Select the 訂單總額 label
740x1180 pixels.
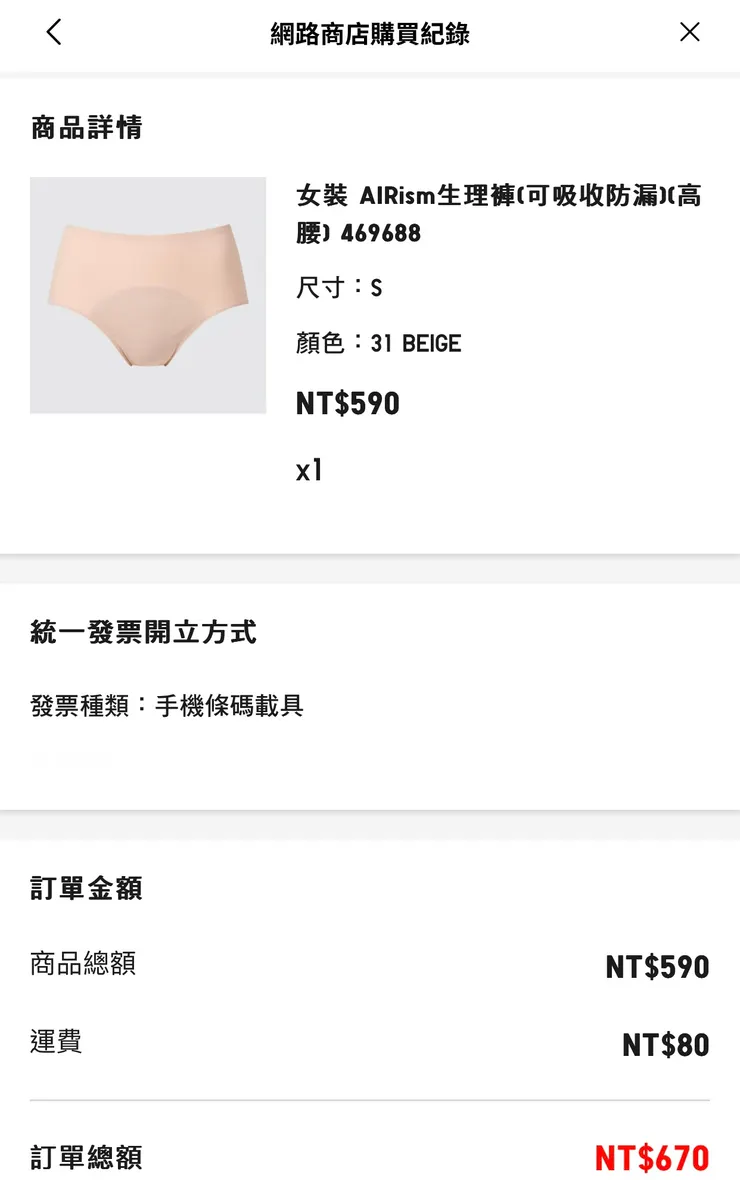[85, 1157]
